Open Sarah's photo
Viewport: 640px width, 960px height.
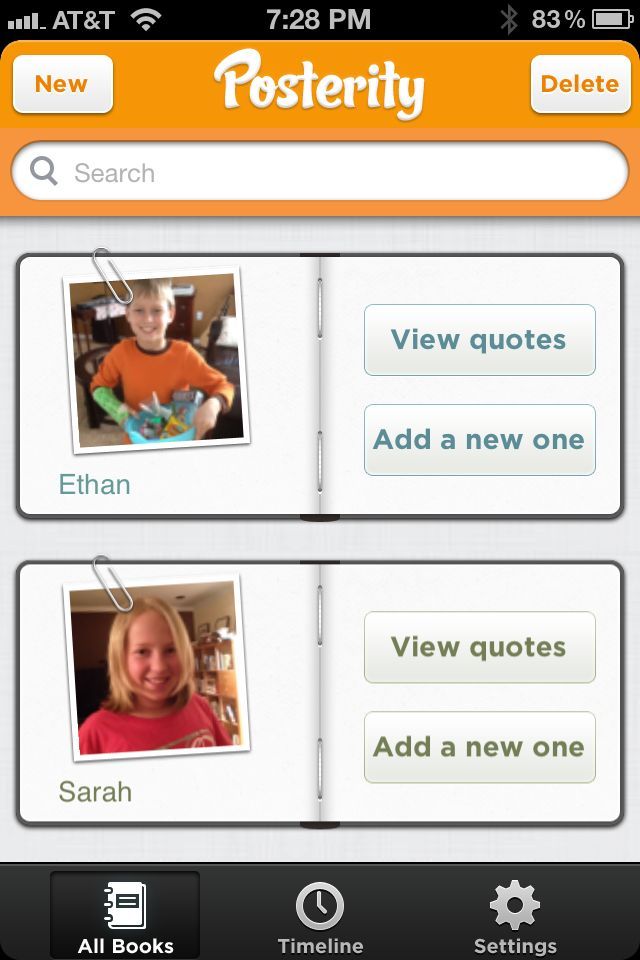(157, 668)
